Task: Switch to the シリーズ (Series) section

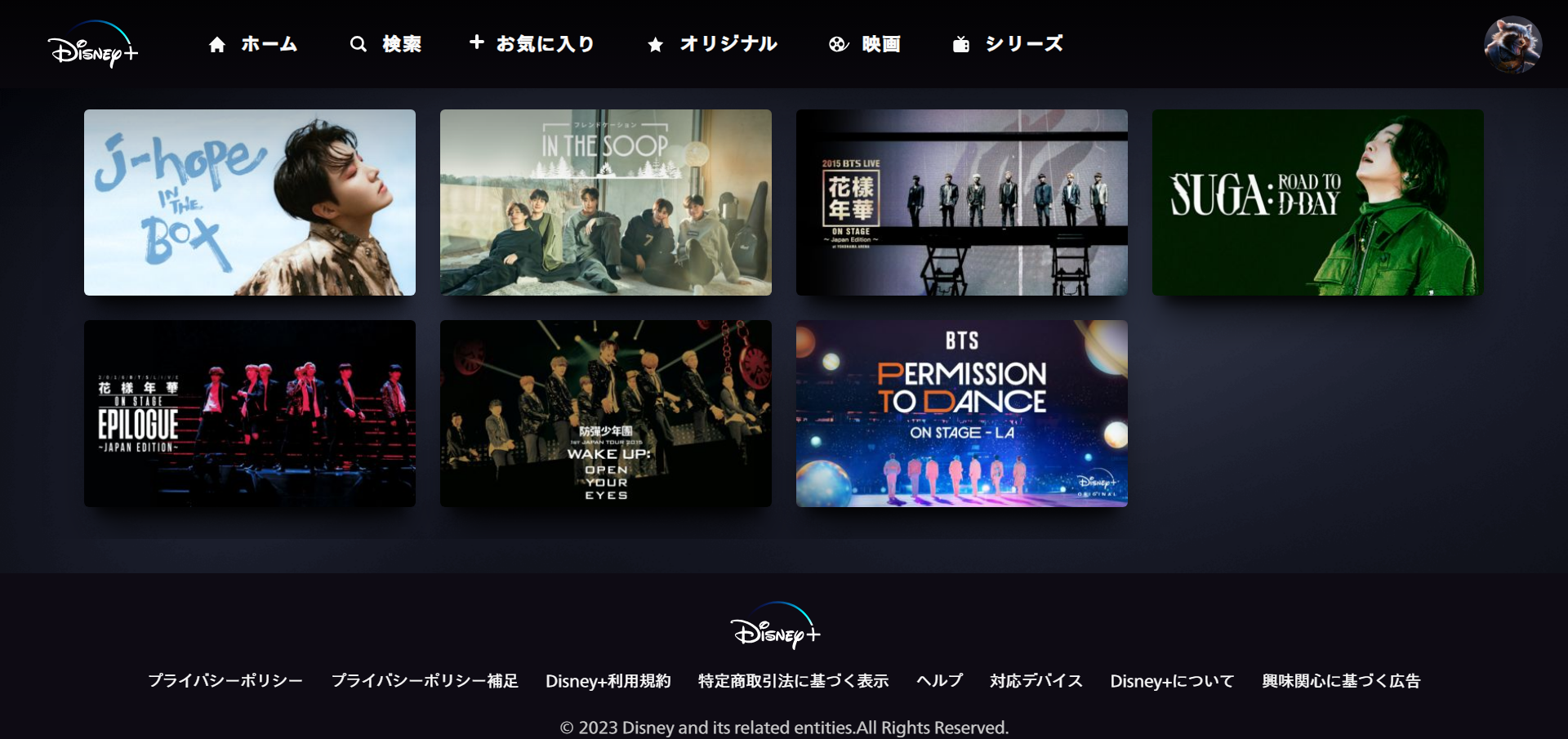Action: tap(1008, 44)
